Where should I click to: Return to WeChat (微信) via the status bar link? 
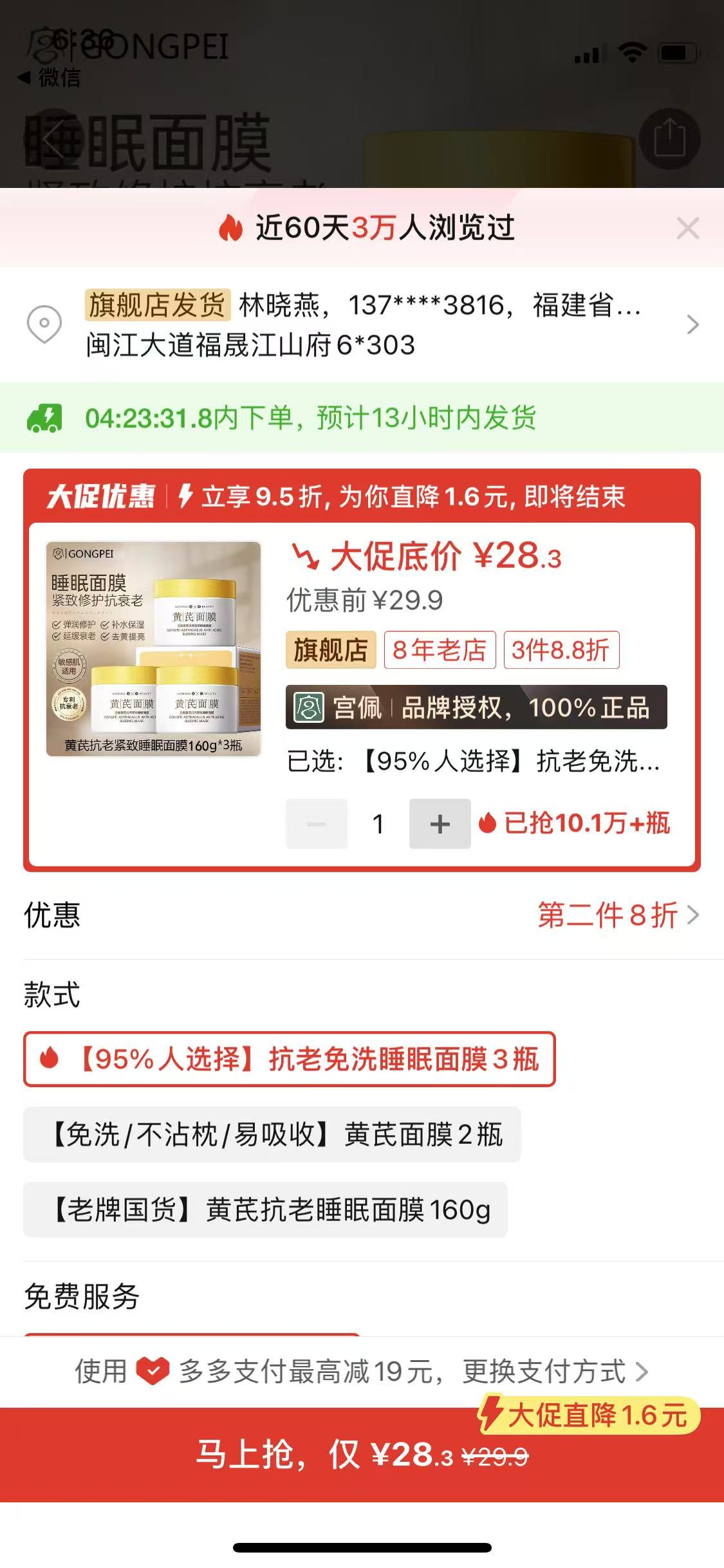click(x=50, y=78)
